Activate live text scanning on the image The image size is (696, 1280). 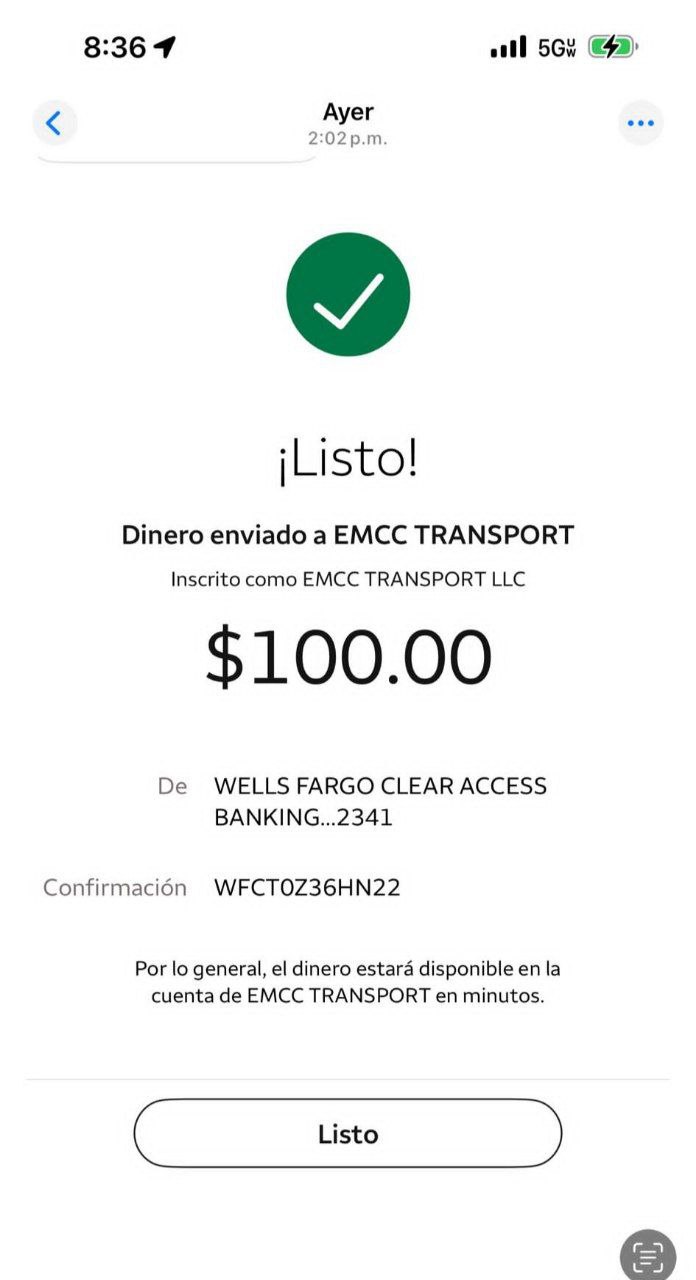click(648, 1256)
